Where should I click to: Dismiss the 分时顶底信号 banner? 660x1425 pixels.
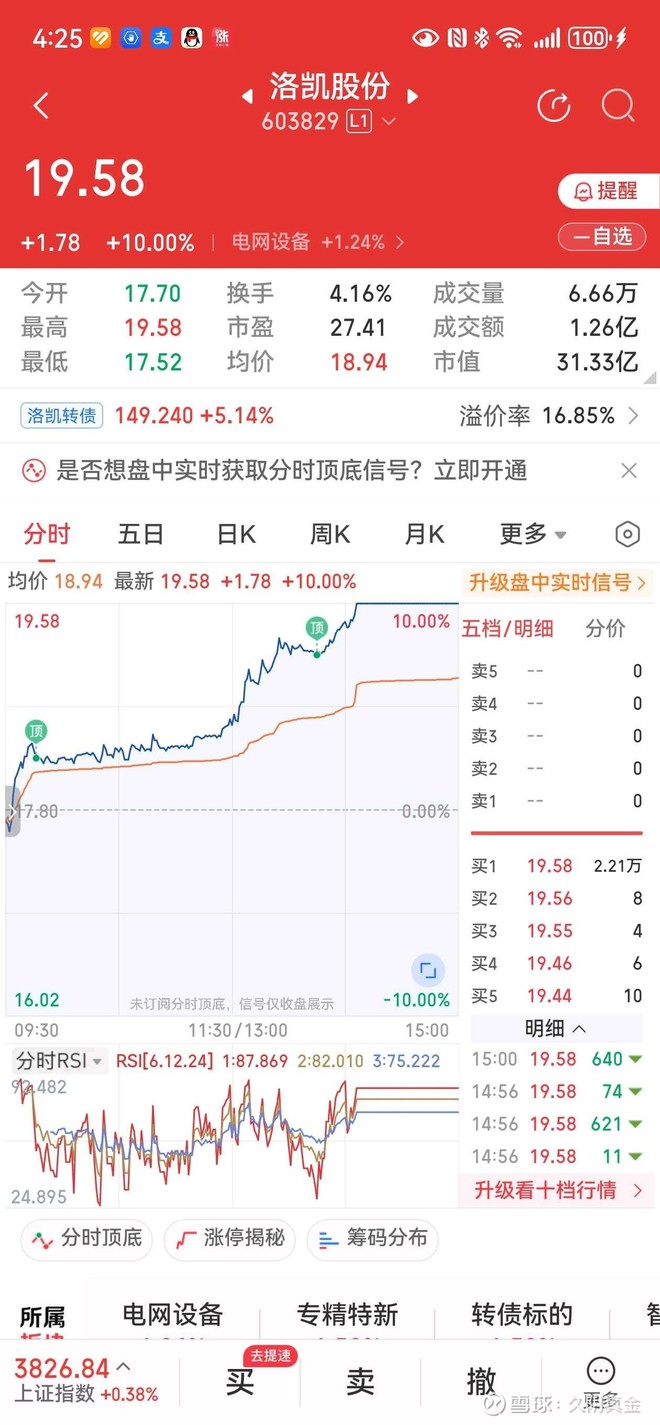click(628, 470)
